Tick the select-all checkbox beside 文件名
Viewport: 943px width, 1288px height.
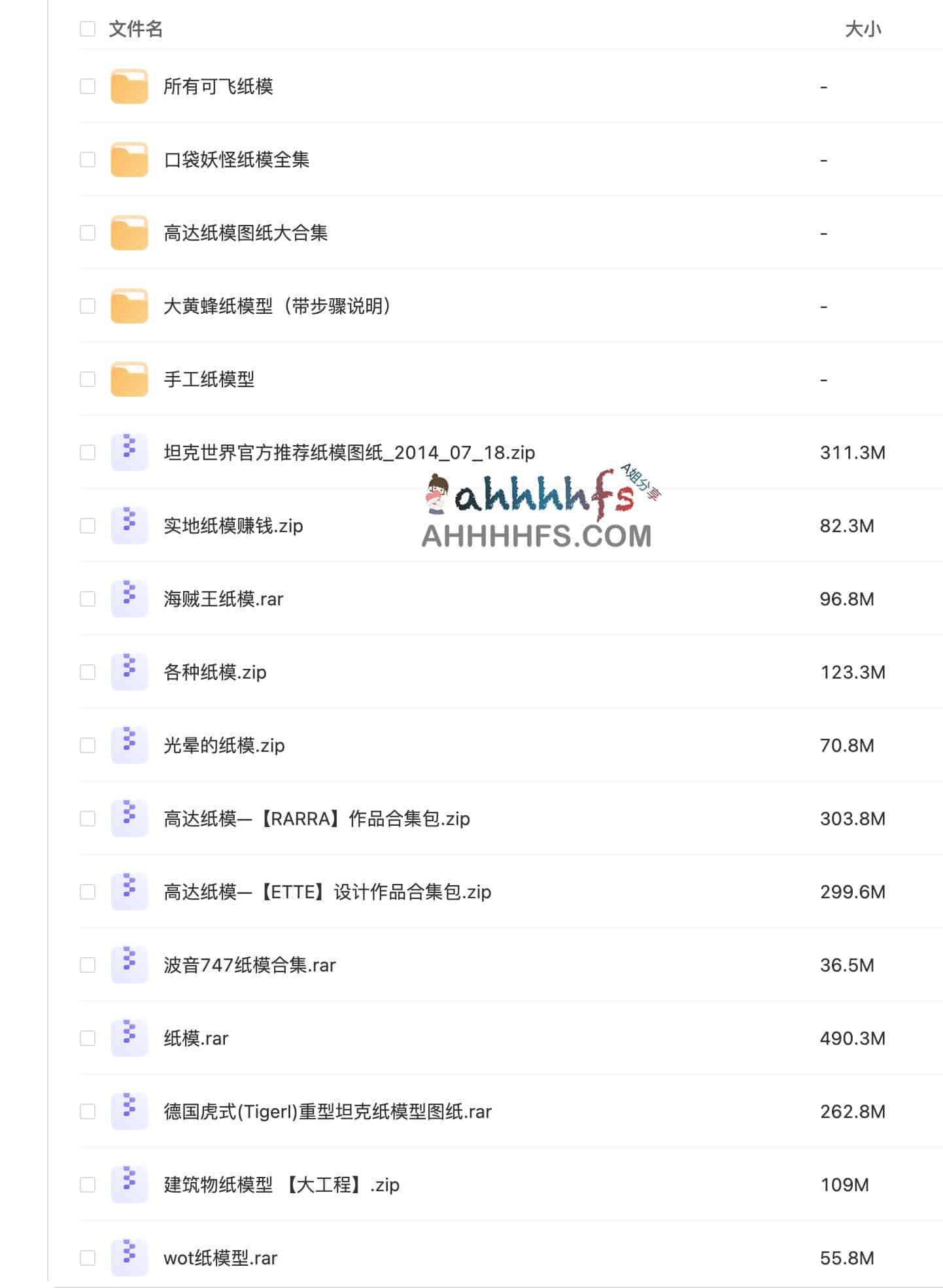pos(87,29)
